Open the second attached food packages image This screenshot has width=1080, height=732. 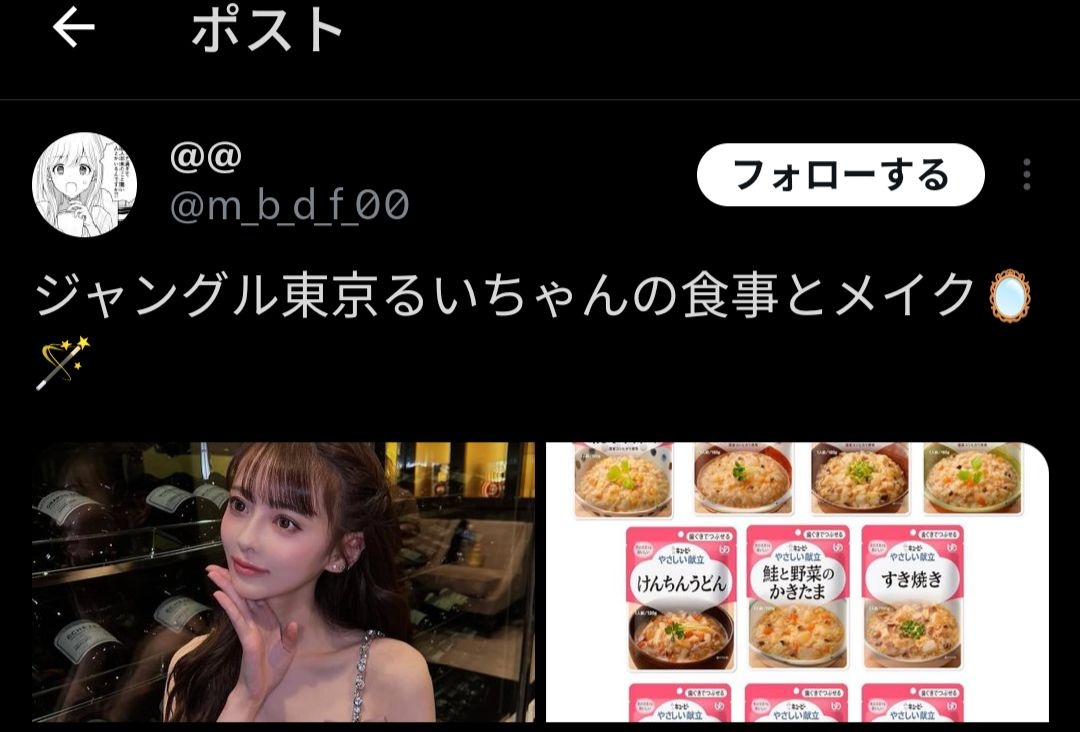[797, 582]
